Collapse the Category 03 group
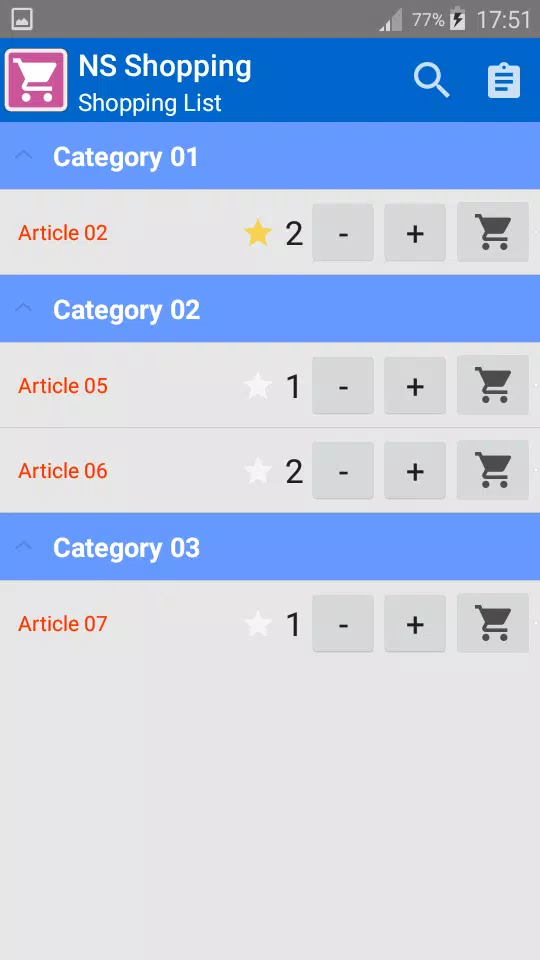Screen dimensions: 540x960 [270, 547]
